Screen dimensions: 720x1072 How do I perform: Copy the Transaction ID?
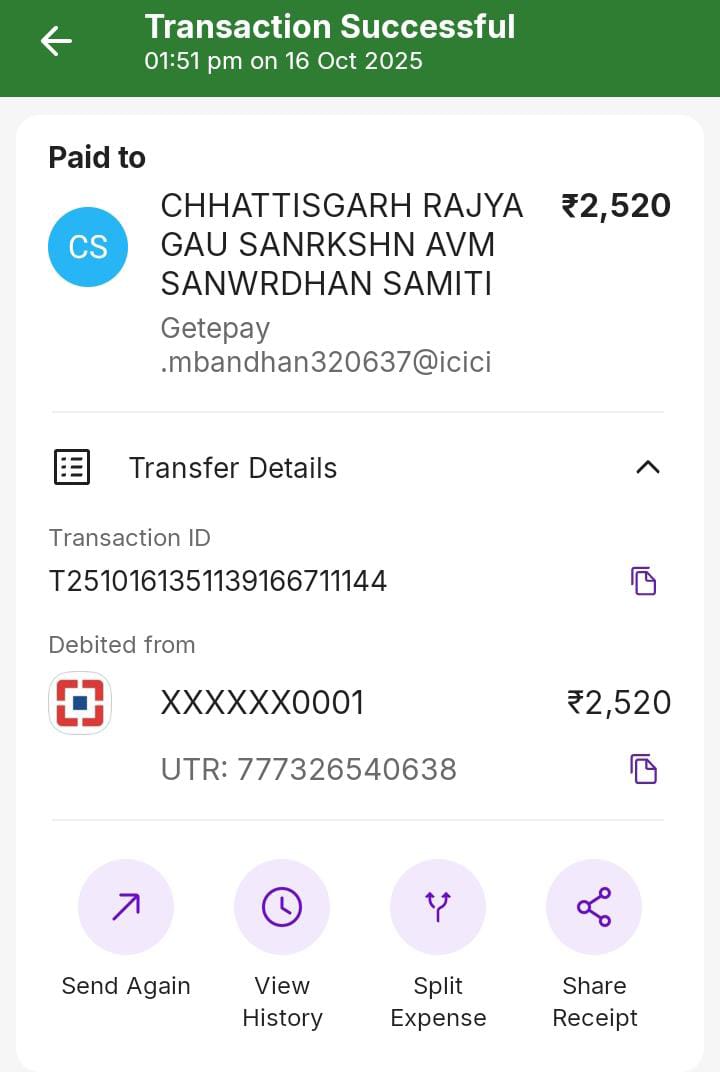643,581
